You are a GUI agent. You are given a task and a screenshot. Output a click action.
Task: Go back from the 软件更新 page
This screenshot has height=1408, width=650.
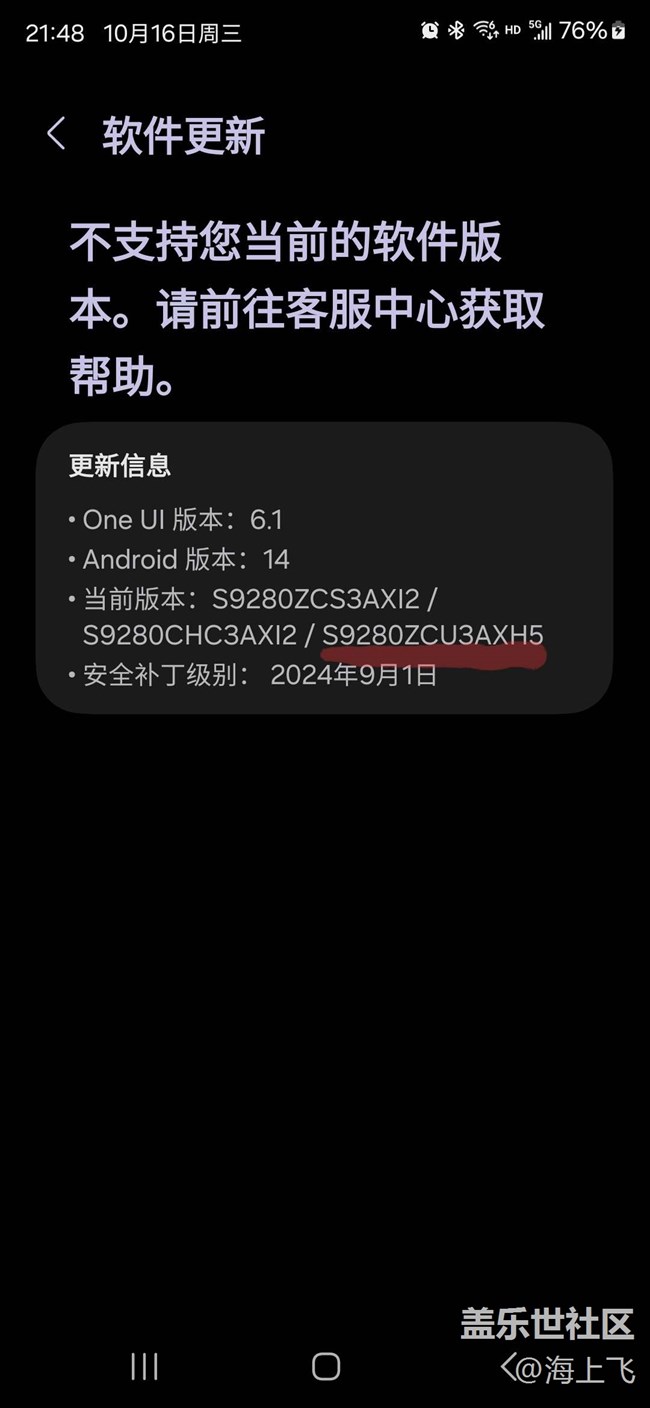point(56,134)
